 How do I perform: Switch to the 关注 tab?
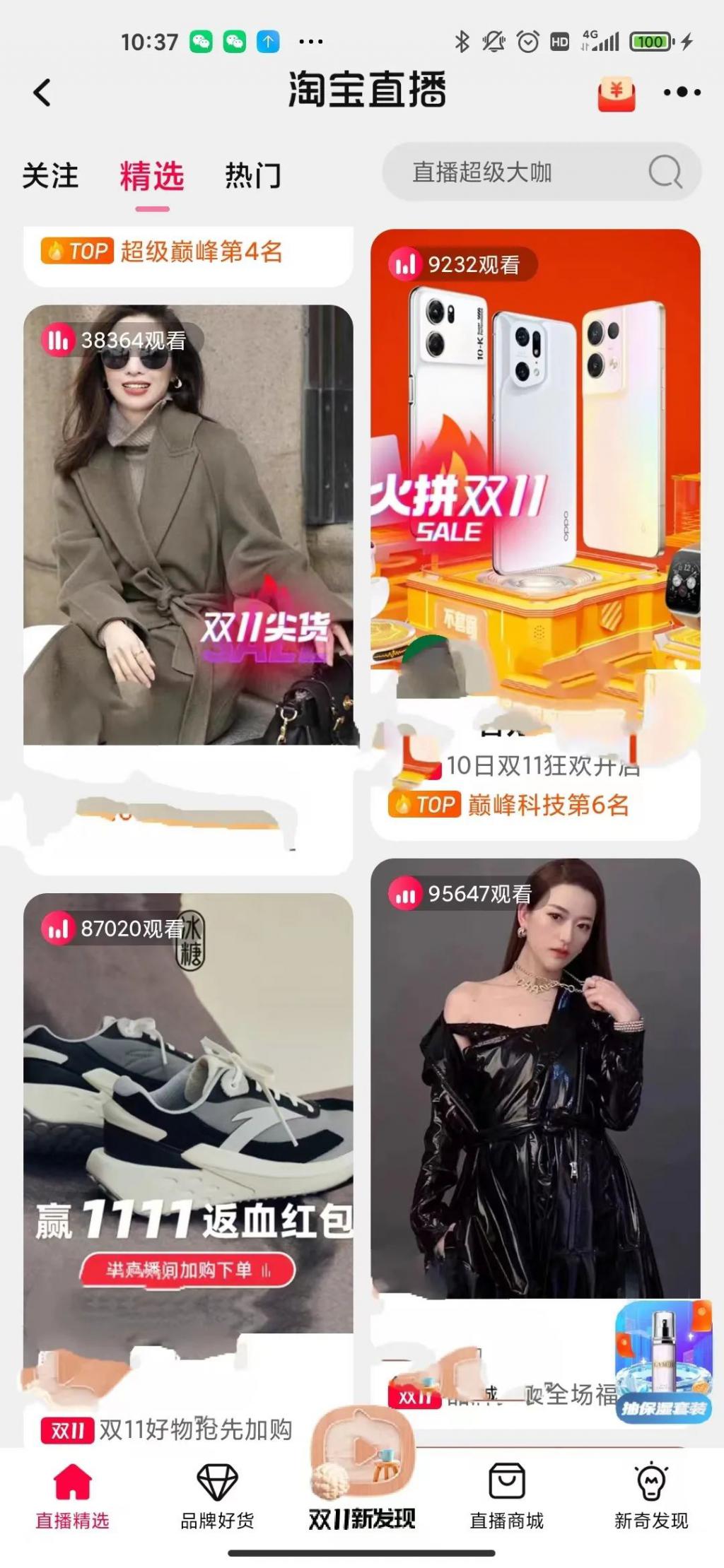click(50, 175)
